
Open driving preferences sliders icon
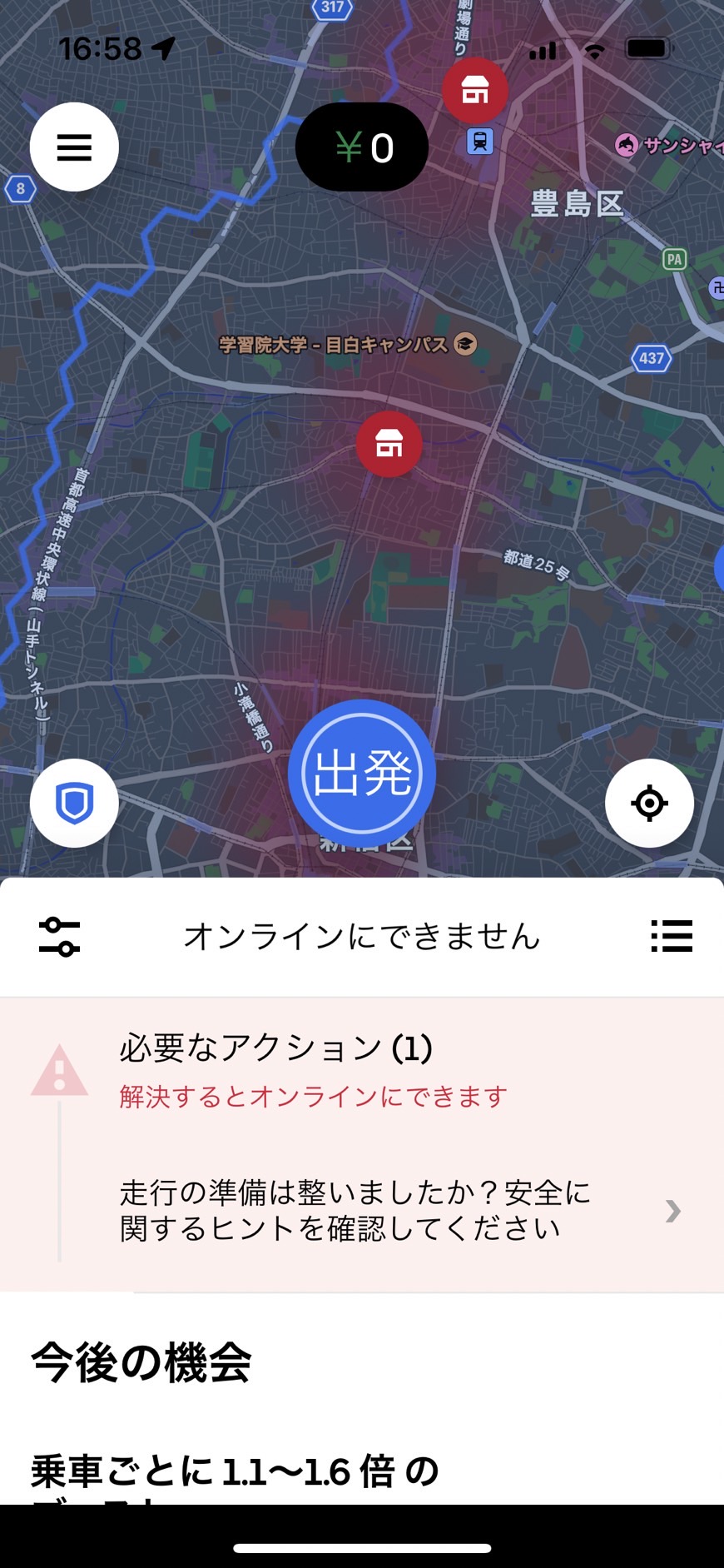tap(60, 936)
